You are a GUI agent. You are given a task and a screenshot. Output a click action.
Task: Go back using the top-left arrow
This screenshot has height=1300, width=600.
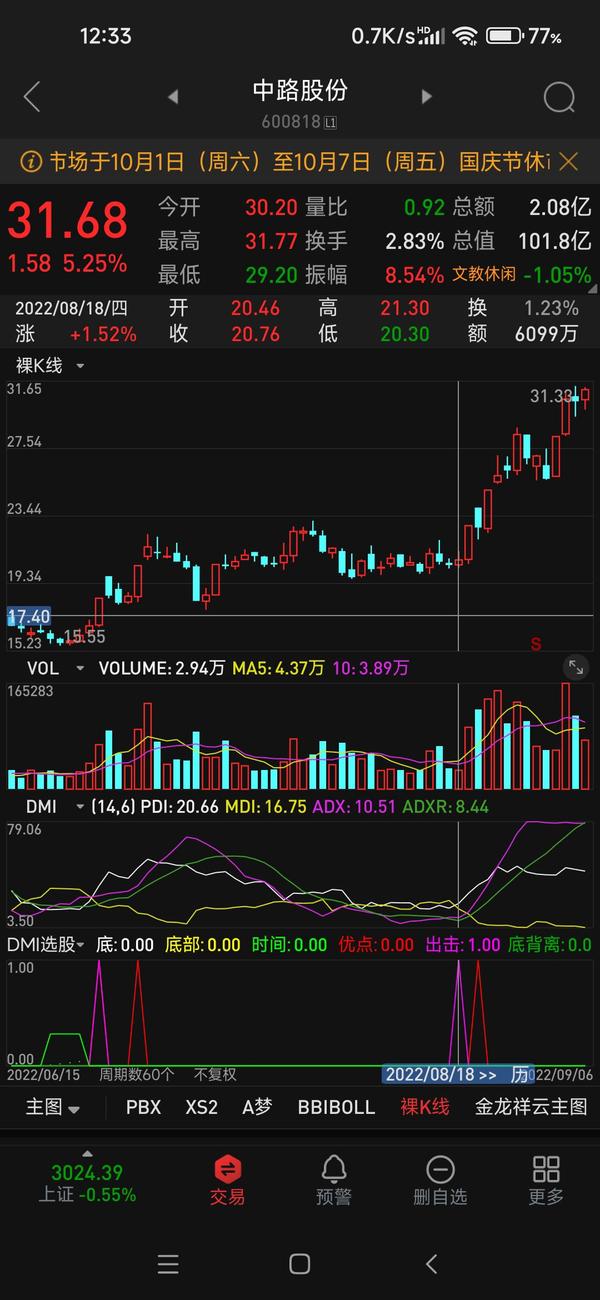[32, 97]
